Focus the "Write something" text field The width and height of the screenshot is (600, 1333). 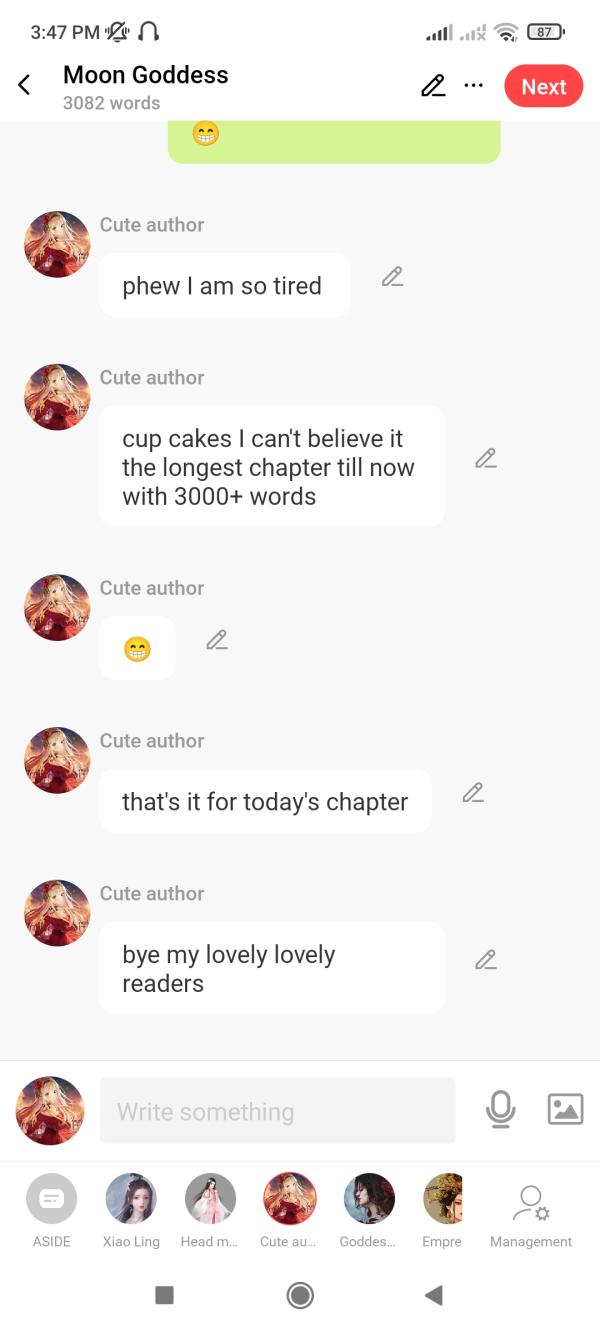[277, 1111]
